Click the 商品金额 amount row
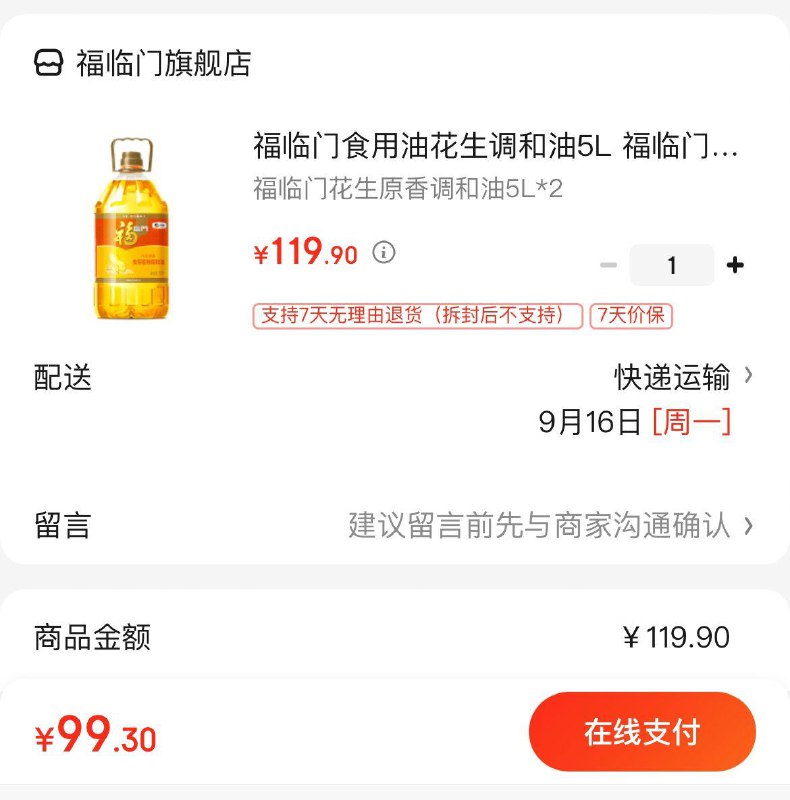The height and width of the screenshot is (800, 790). tap(72, 636)
